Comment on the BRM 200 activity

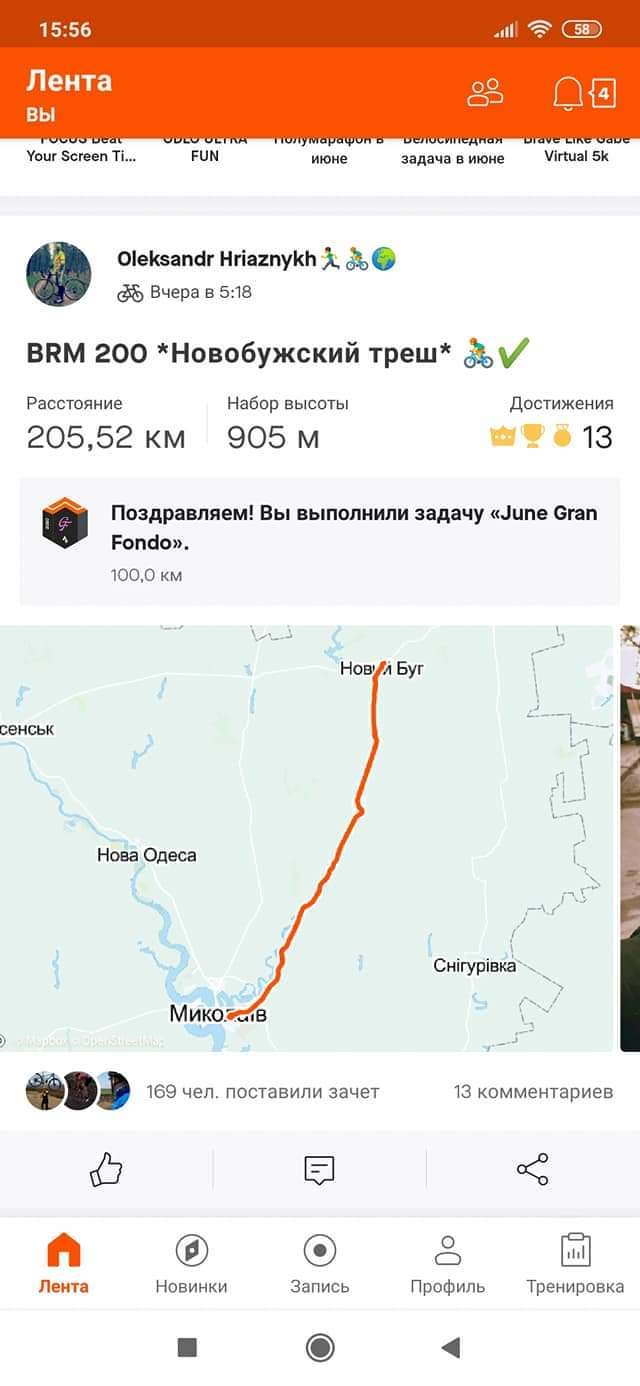click(319, 1168)
